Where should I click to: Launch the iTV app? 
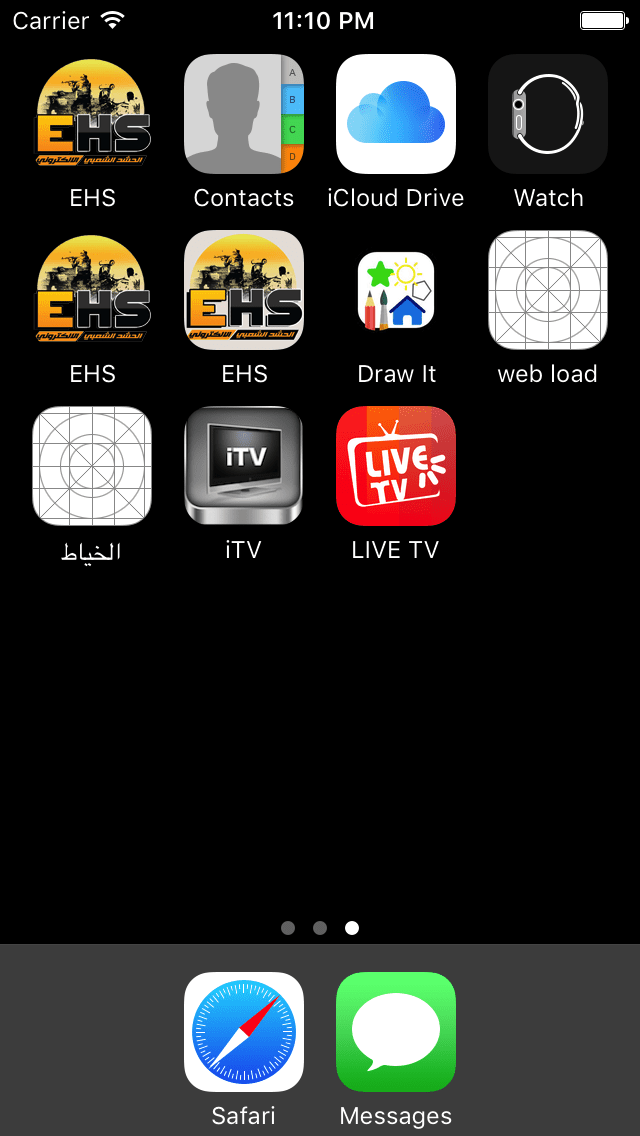pyautogui.click(x=244, y=466)
